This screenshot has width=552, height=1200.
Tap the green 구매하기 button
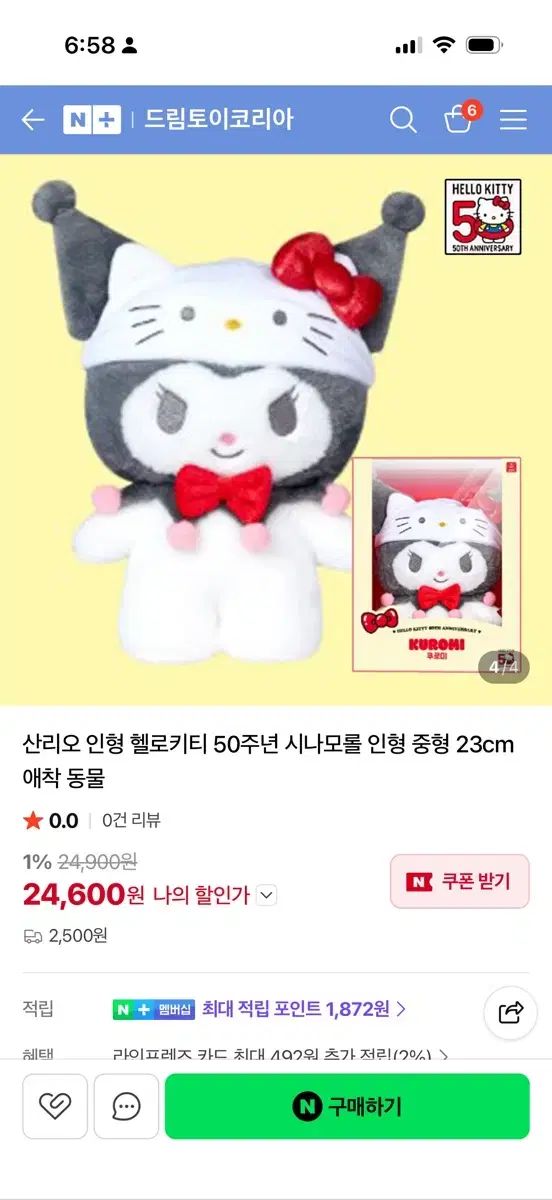point(347,1106)
